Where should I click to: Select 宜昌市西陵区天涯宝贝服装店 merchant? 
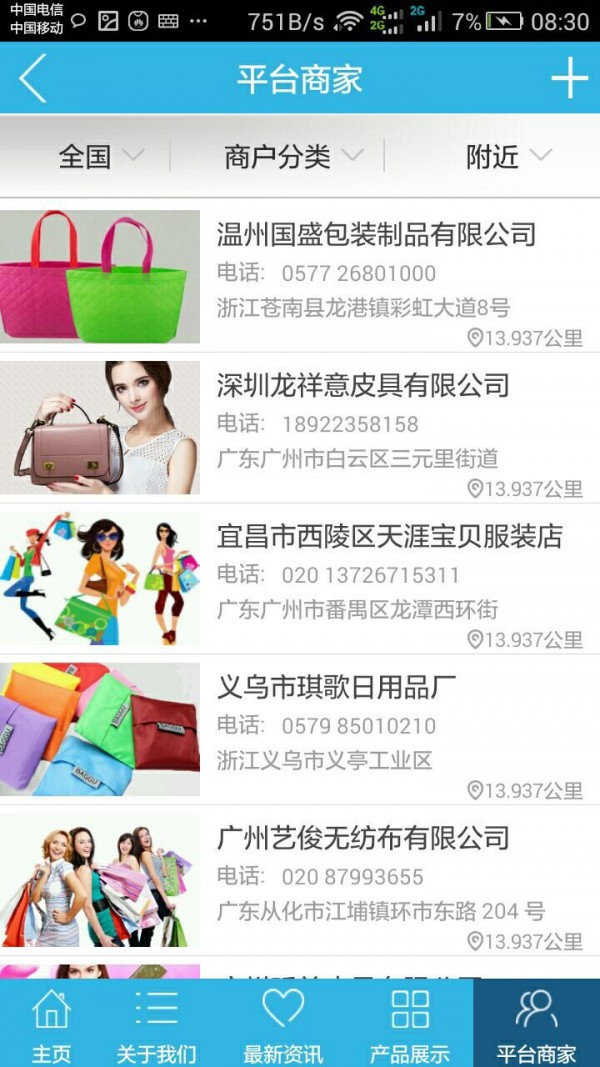[389, 537]
